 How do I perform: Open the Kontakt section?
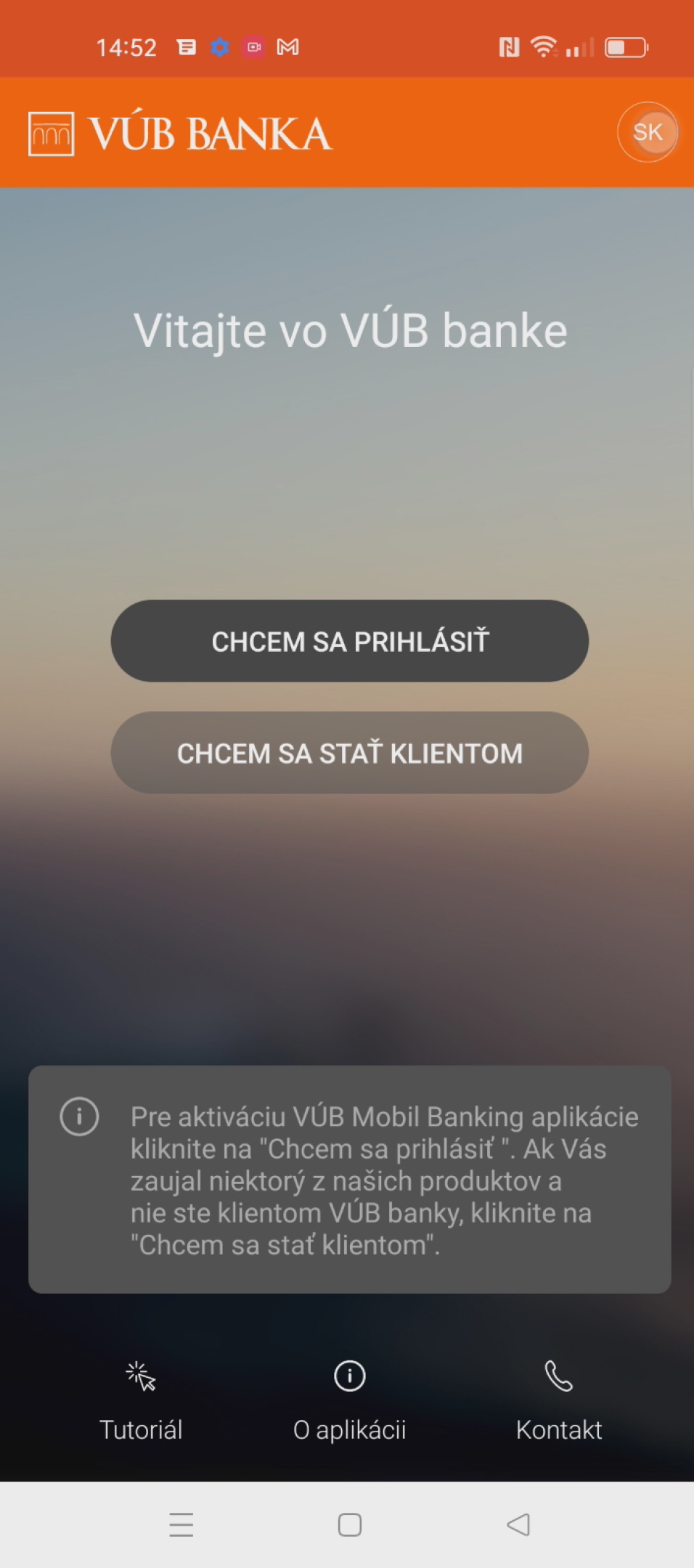[558, 1401]
